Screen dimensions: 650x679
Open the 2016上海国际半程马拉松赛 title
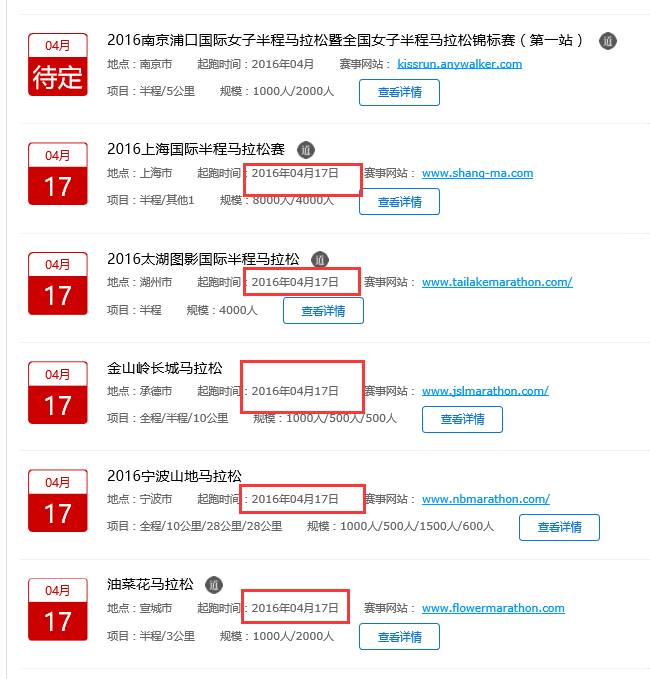click(196, 149)
